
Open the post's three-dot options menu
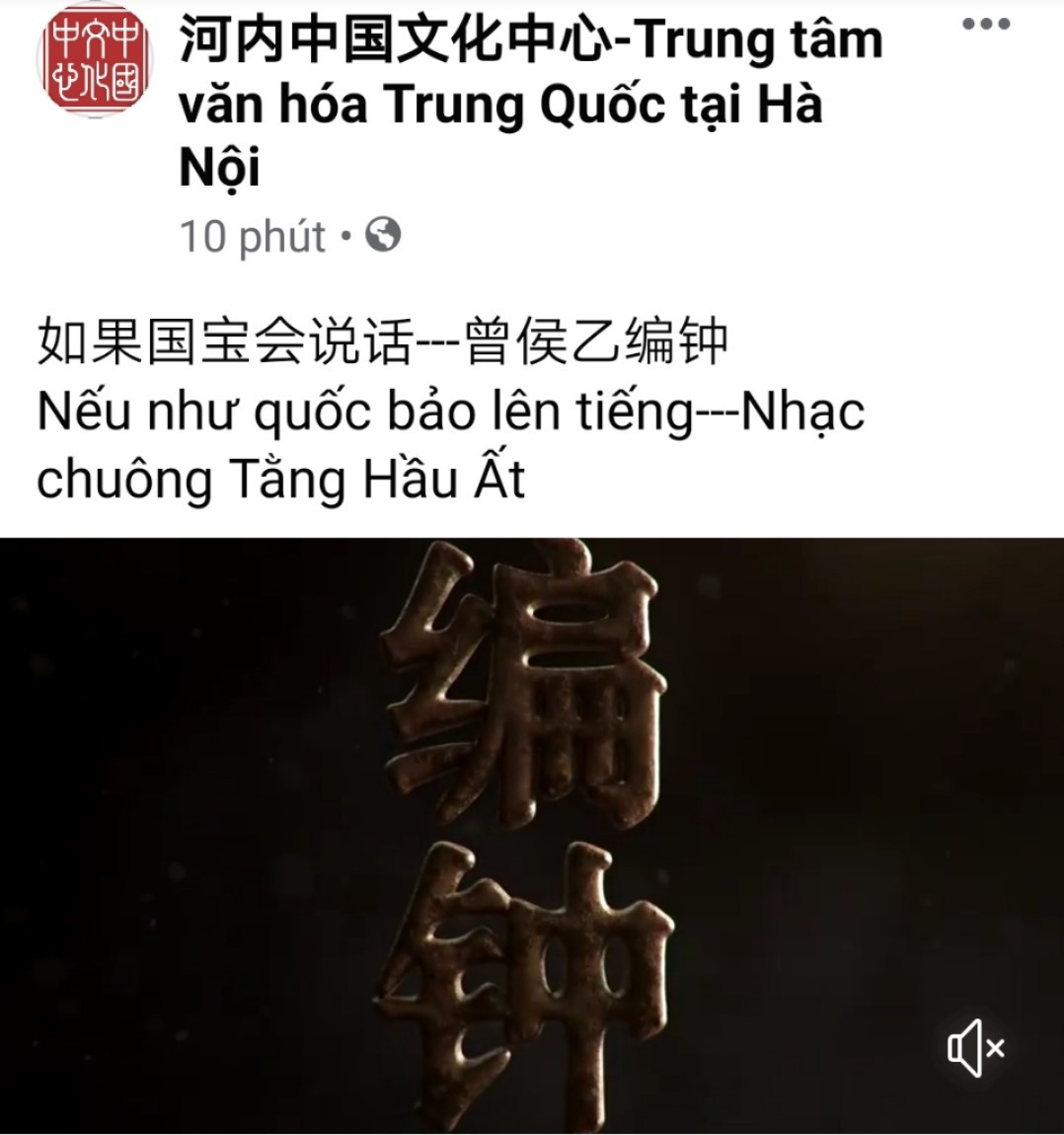coord(986,25)
